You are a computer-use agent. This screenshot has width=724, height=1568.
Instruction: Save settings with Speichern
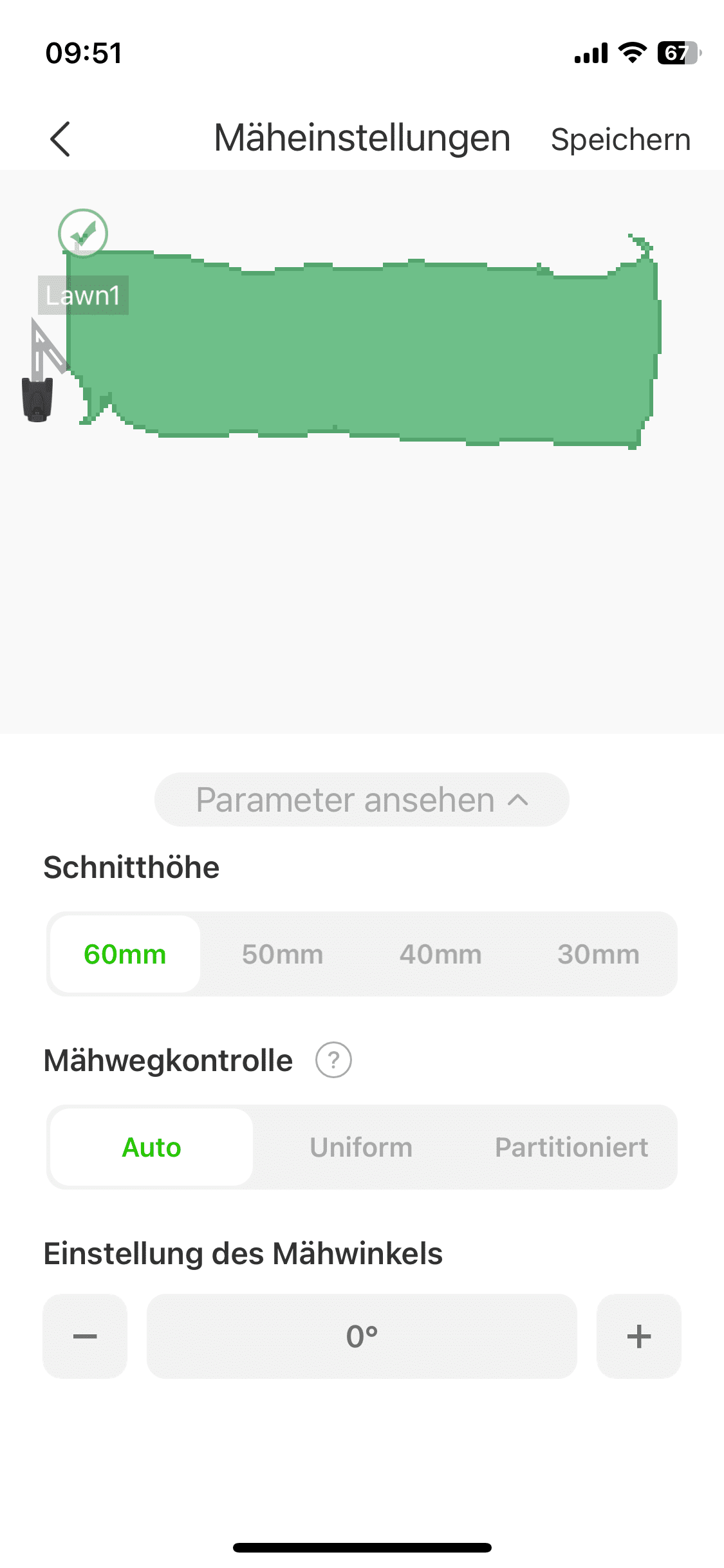click(x=620, y=140)
